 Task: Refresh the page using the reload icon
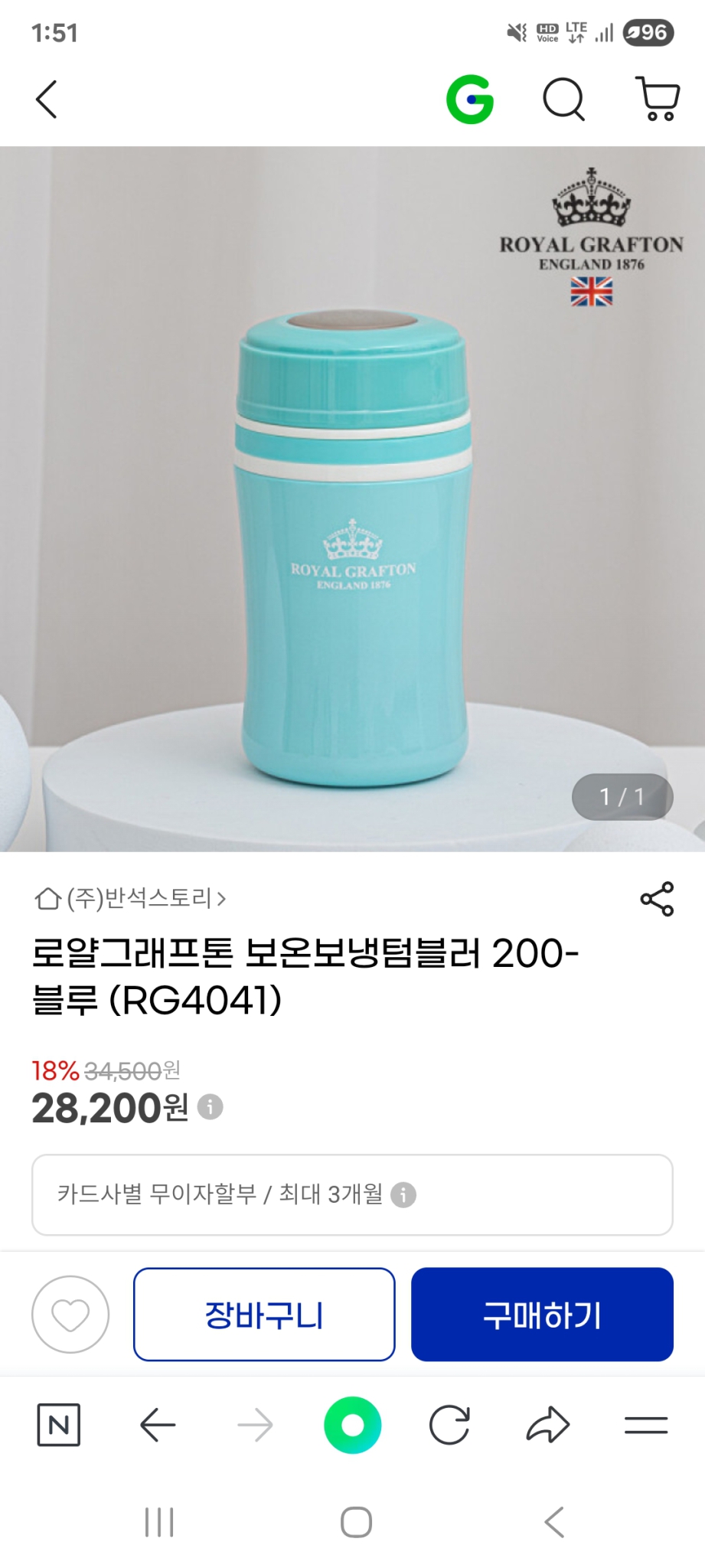tap(450, 1424)
